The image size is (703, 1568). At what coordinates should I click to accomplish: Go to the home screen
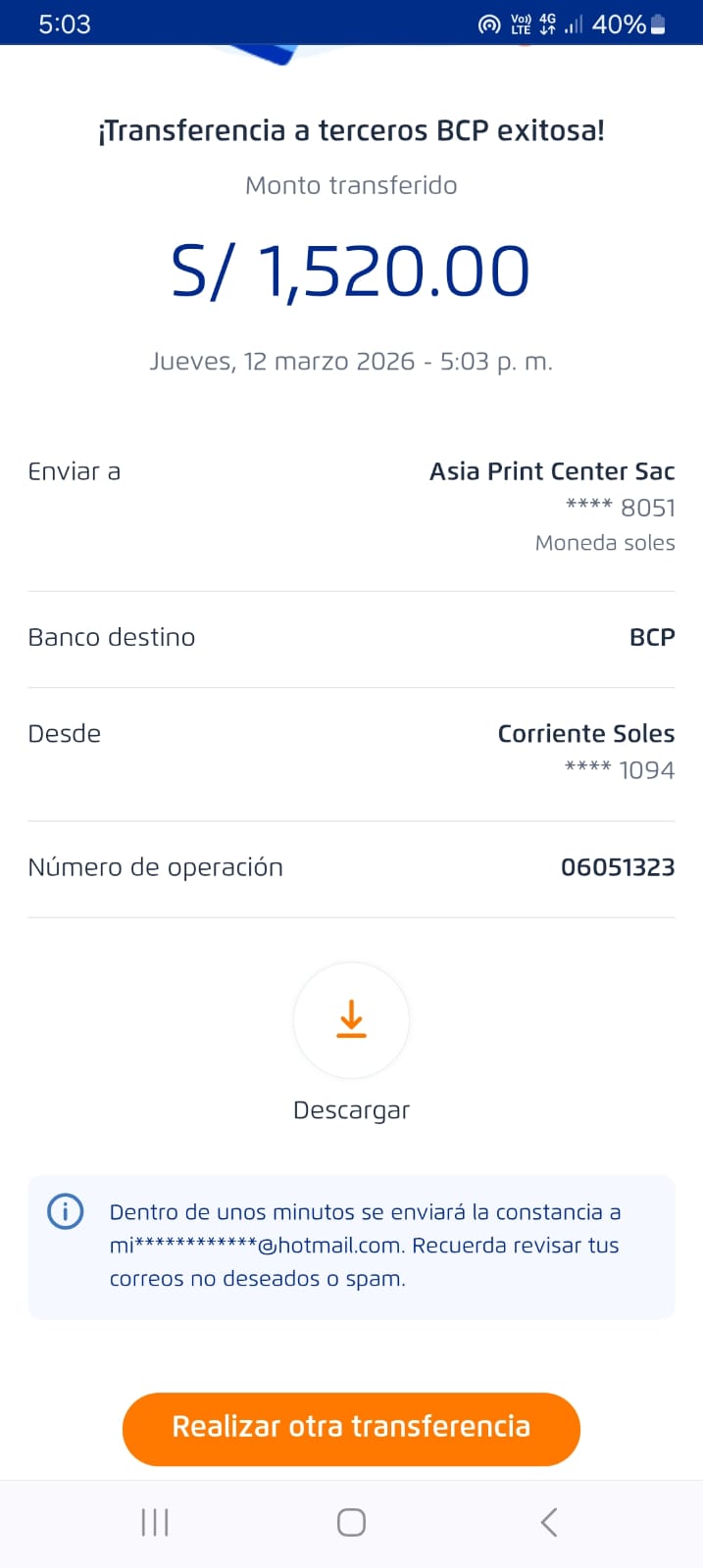tap(351, 1522)
